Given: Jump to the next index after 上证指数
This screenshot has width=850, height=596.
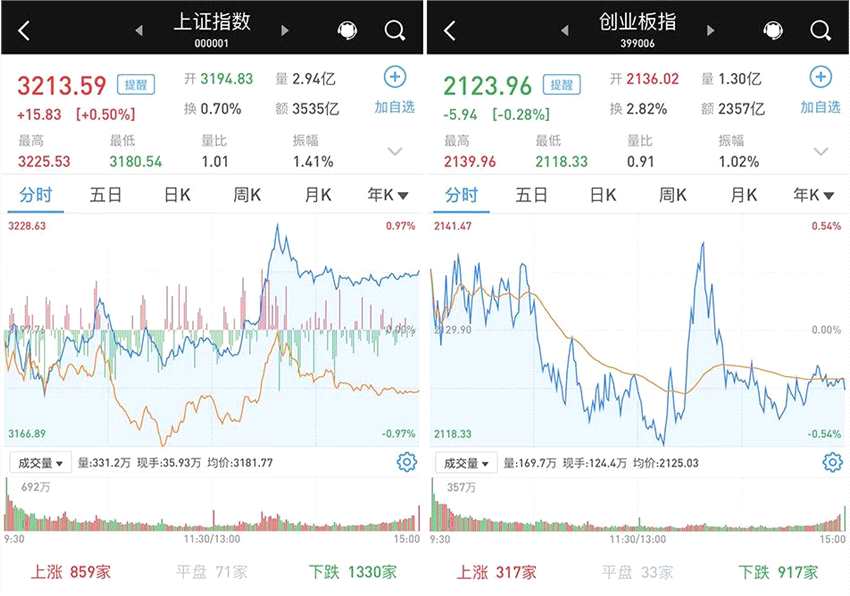Looking at the screenshot, I should tap(285, 30).
